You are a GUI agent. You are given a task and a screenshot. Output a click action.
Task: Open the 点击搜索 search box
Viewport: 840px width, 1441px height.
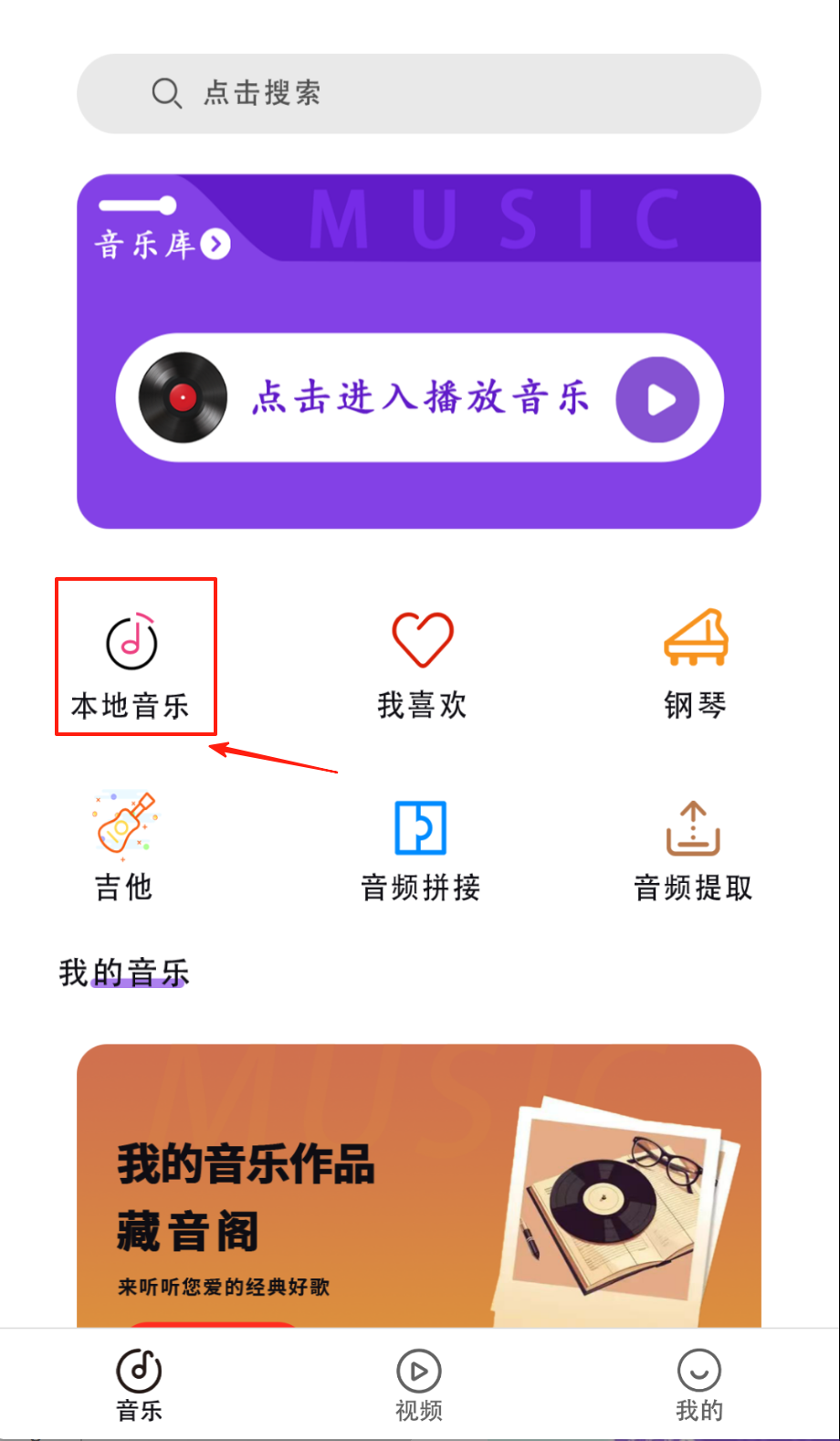click(418, 93)
